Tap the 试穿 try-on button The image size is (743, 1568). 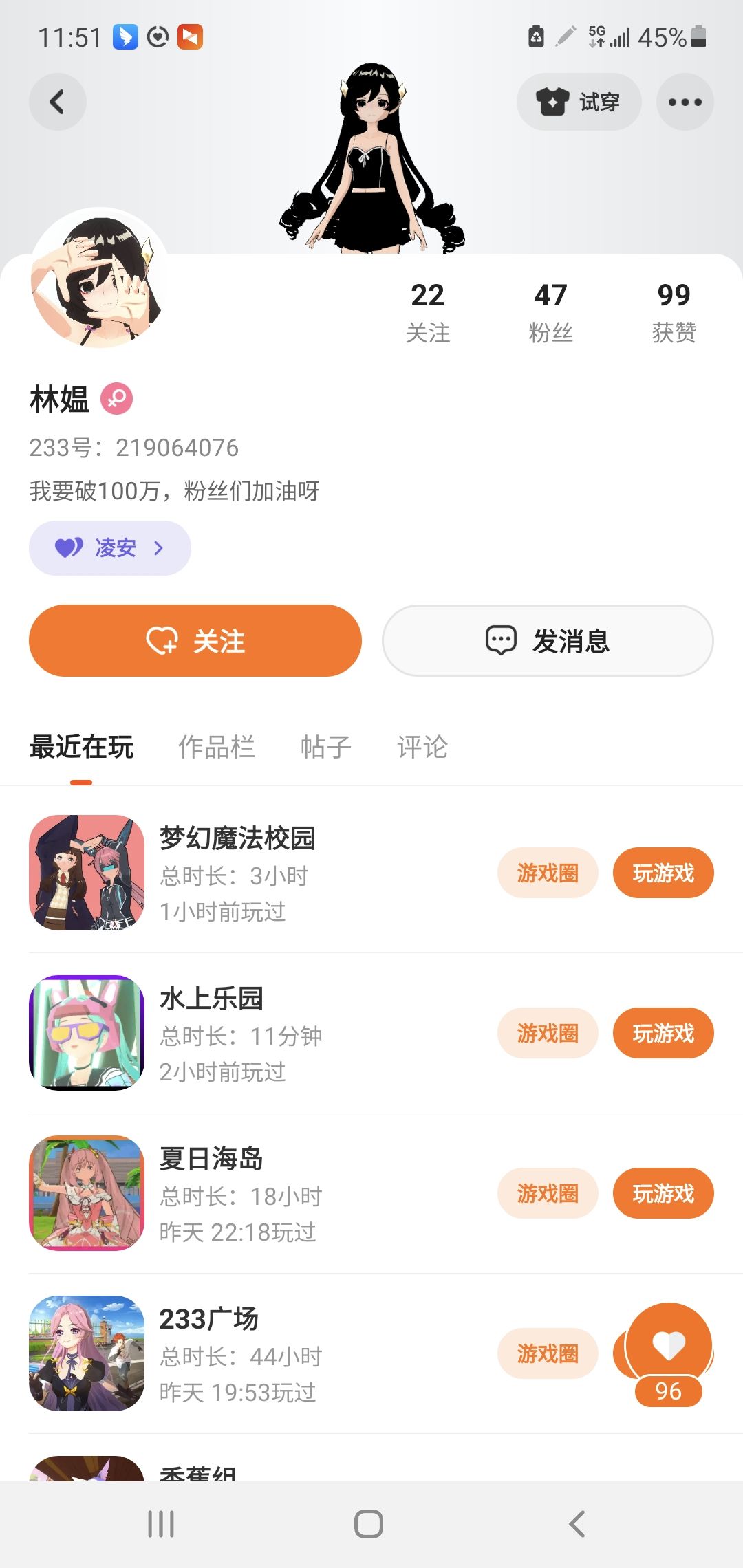(x=579, y=102)
